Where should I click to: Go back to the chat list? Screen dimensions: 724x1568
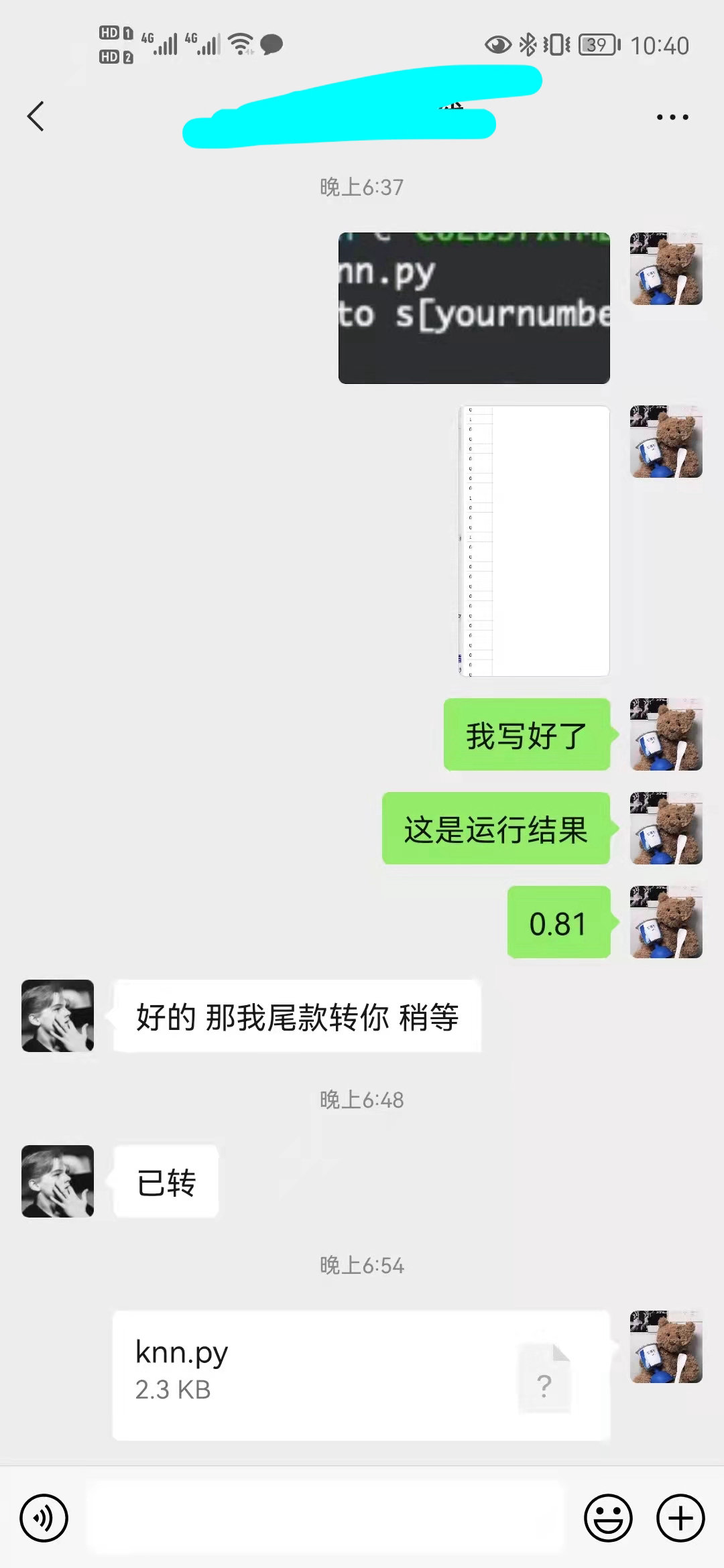(x=36, y=117)
